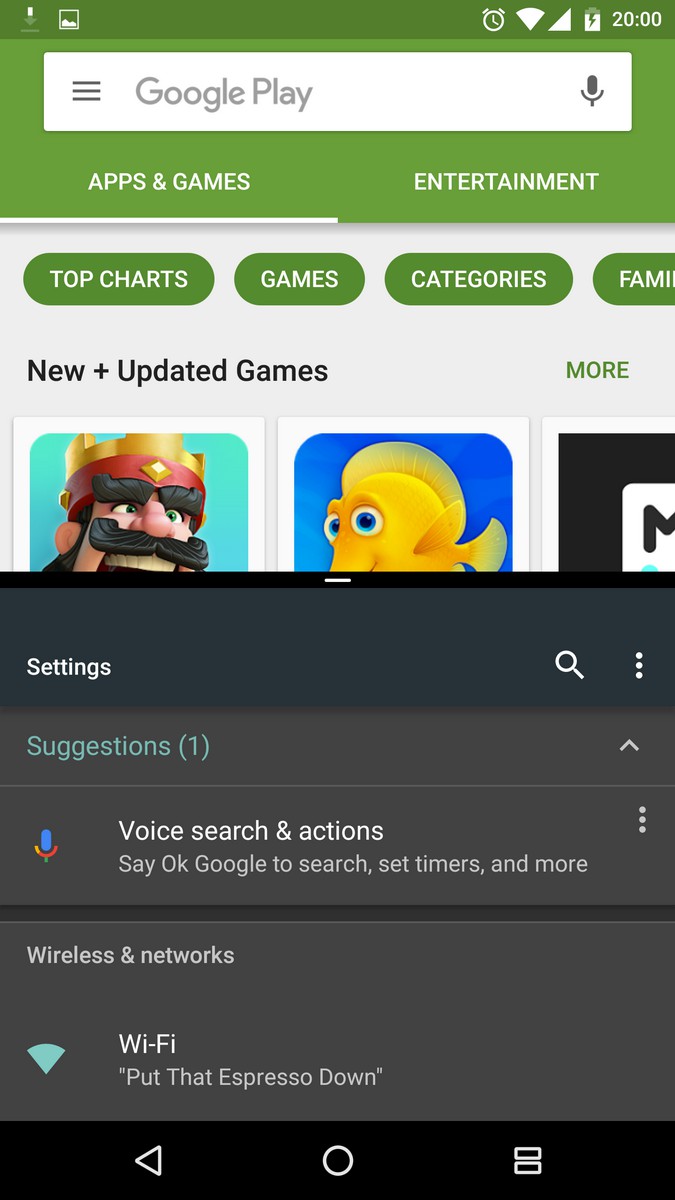Collapse the Suggestions section

pyautogui.click(x=629, y=746)
